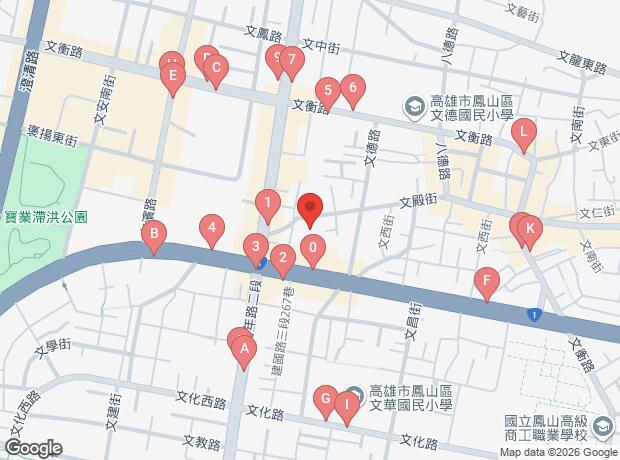
Task: Tap map marker I
Action: [347, 409]
